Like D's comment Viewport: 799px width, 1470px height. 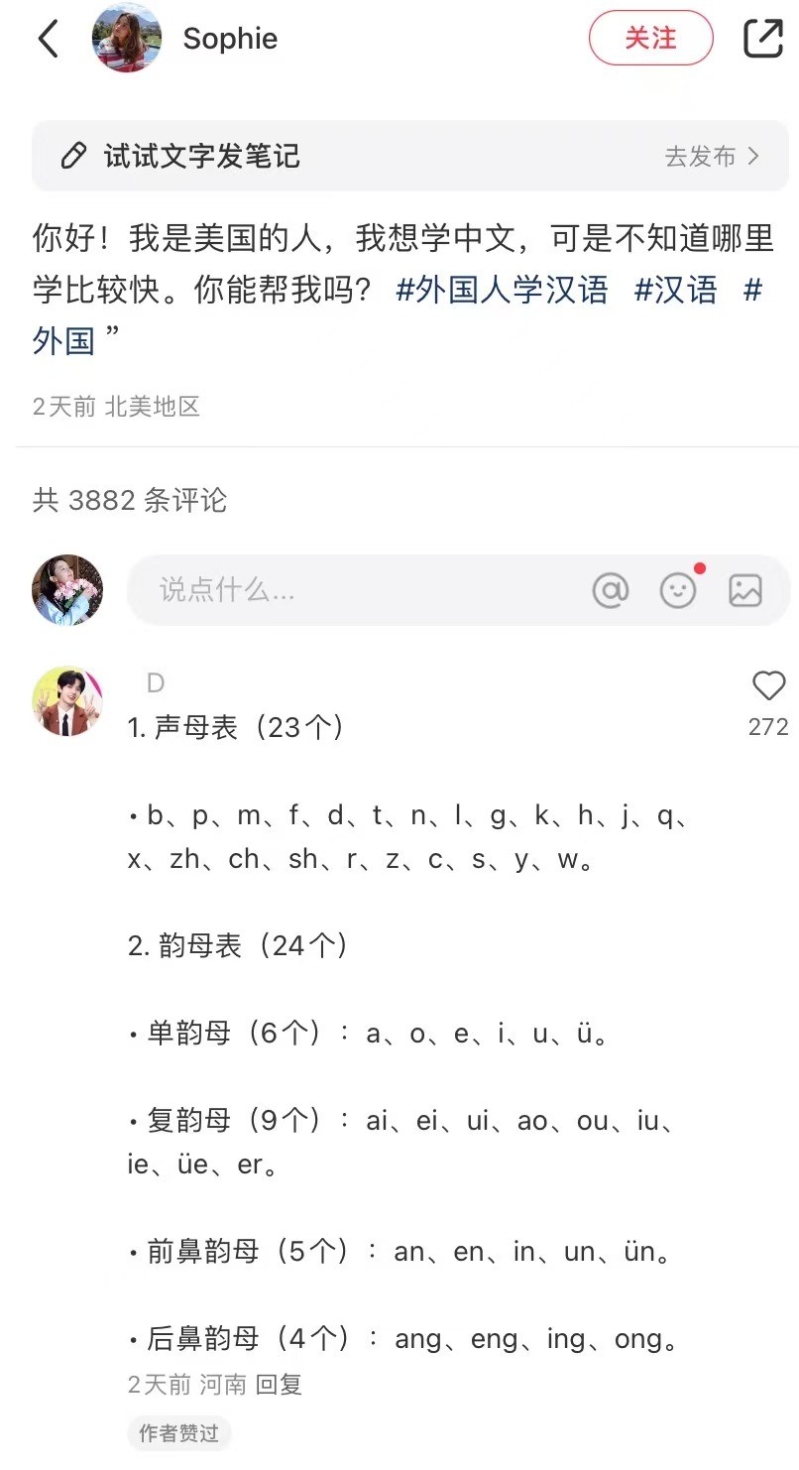768,687
